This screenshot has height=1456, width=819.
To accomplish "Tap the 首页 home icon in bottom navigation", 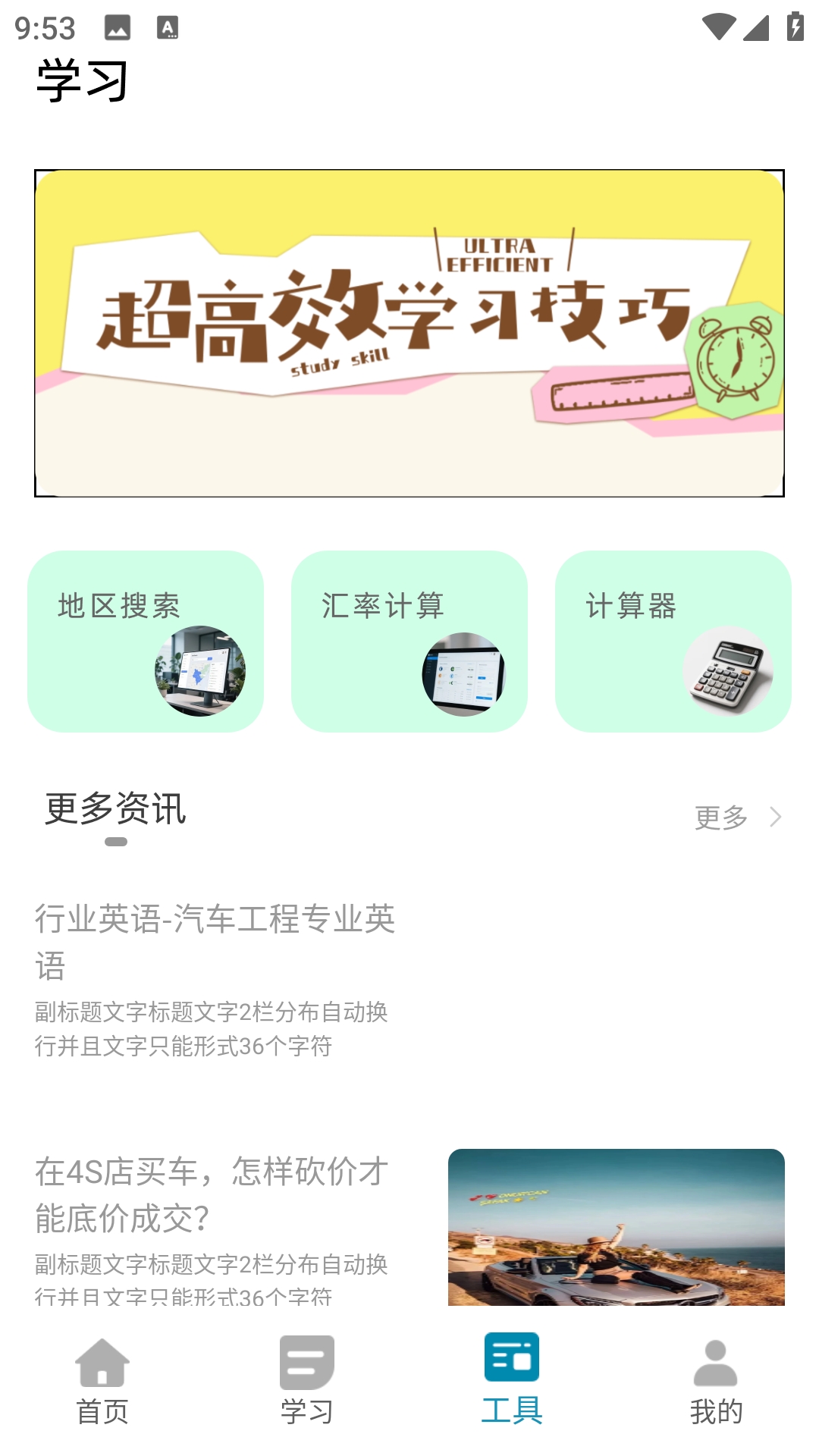I will [x=103, y=1361].
